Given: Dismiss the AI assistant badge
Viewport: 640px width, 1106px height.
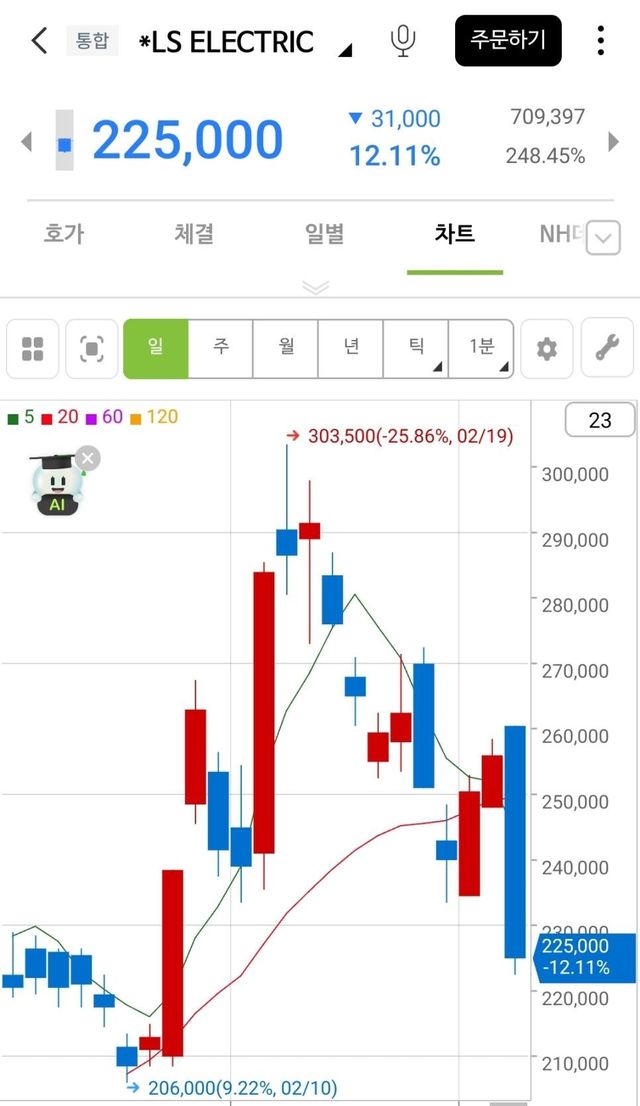Looking at the screenshot, I should click(88, 459).
